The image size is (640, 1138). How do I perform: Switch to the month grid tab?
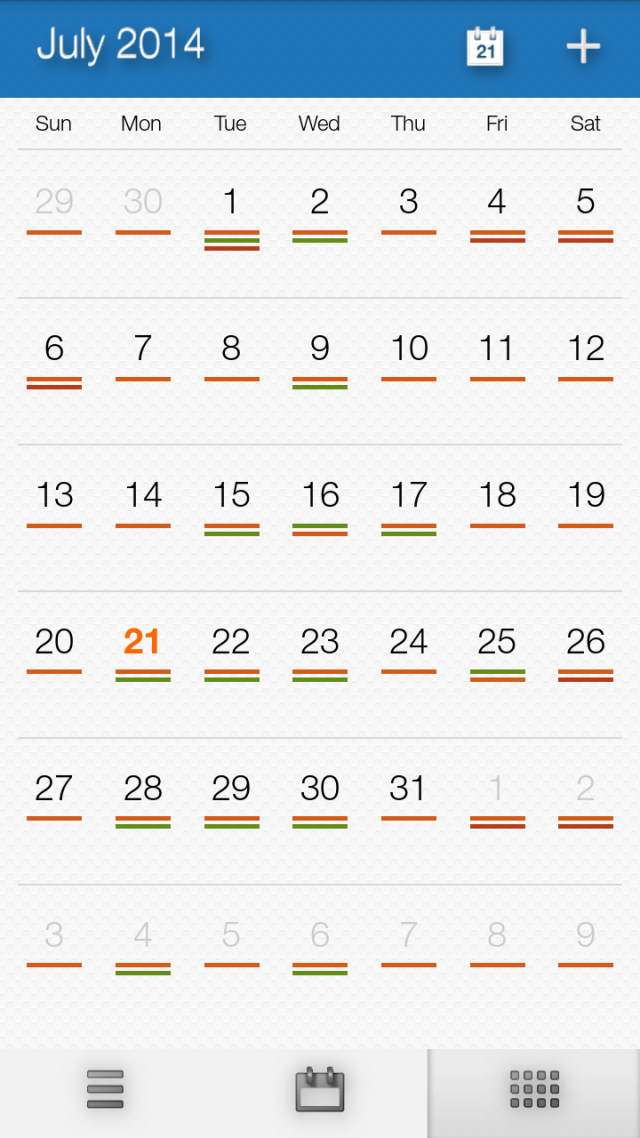point(534,1090)
